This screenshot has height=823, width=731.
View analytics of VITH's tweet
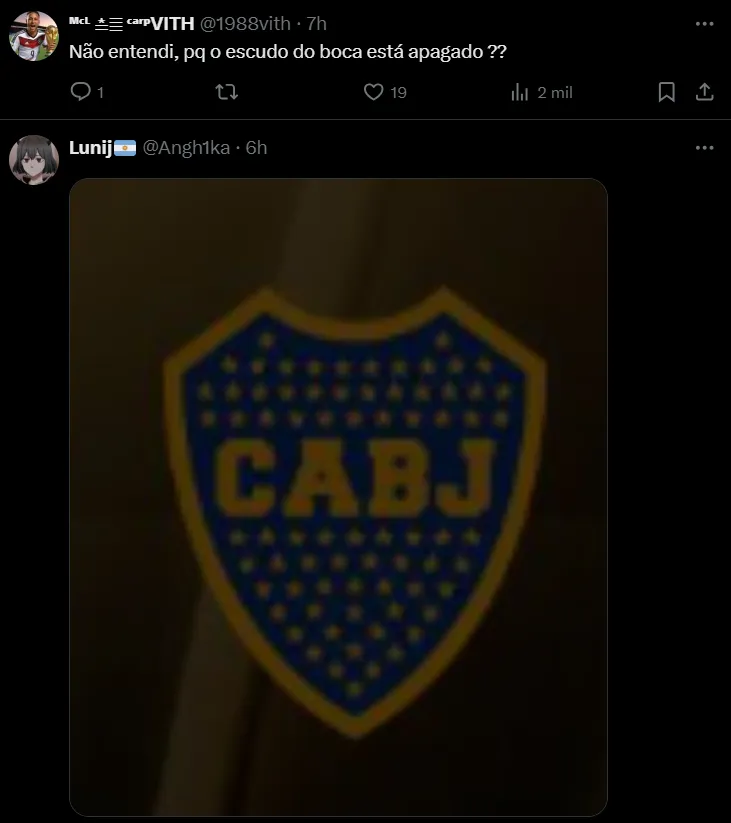tap(520, 92)
